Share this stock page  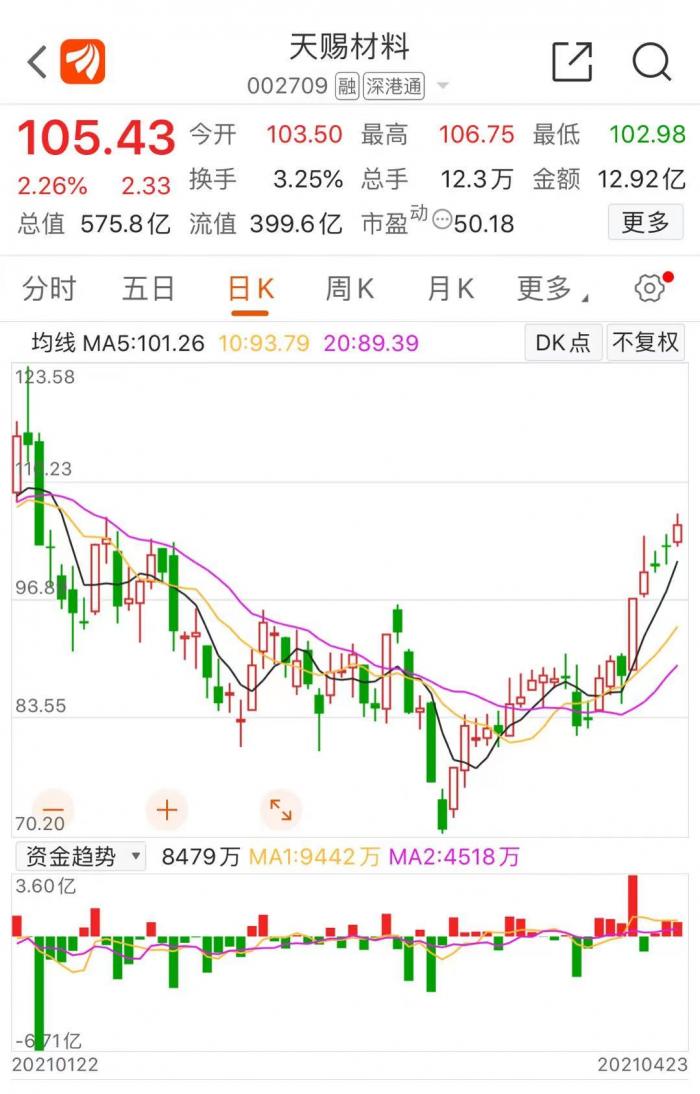(x=572, y=62)
